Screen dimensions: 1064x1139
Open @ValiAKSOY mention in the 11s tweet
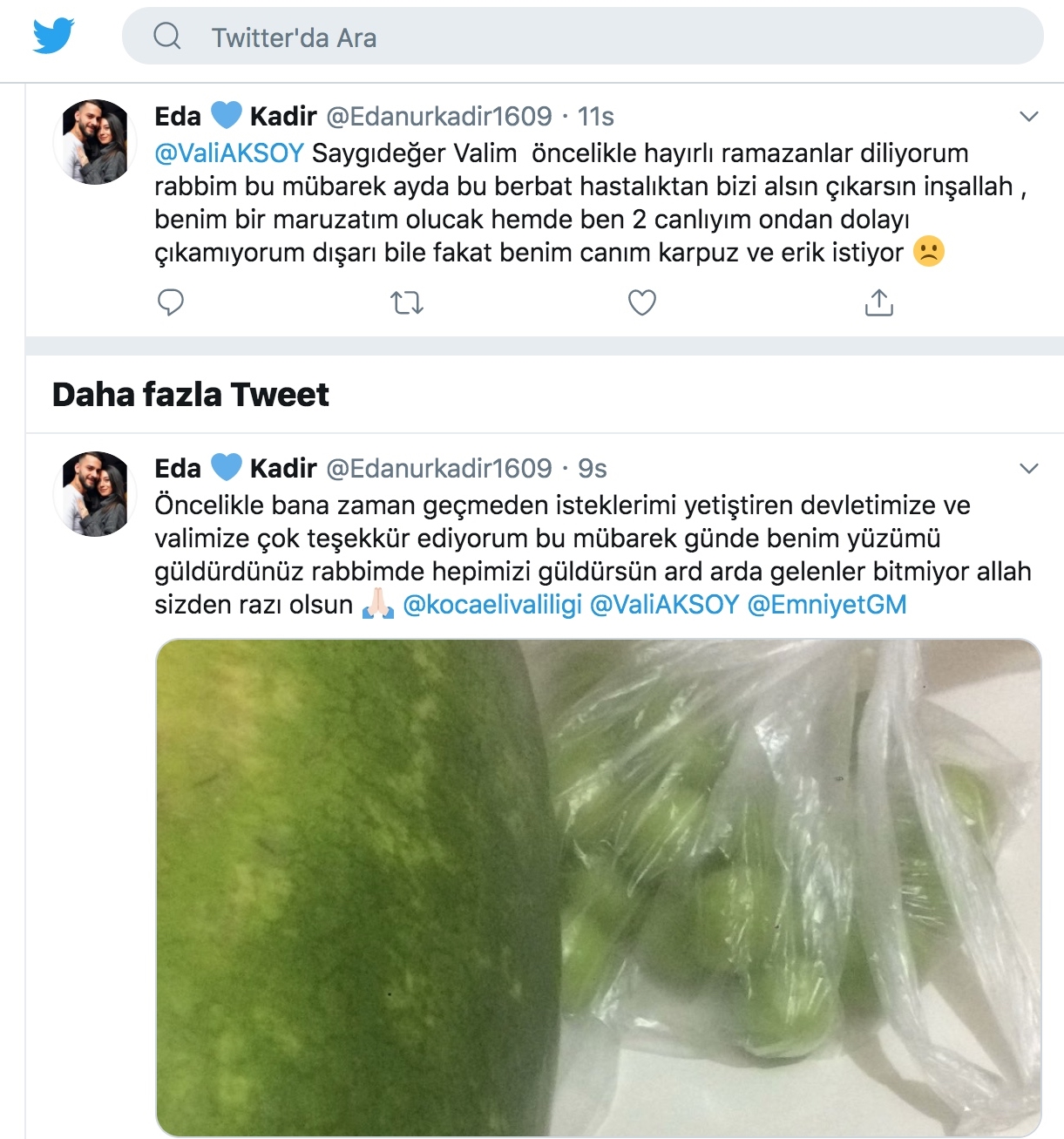pos(228,153)
